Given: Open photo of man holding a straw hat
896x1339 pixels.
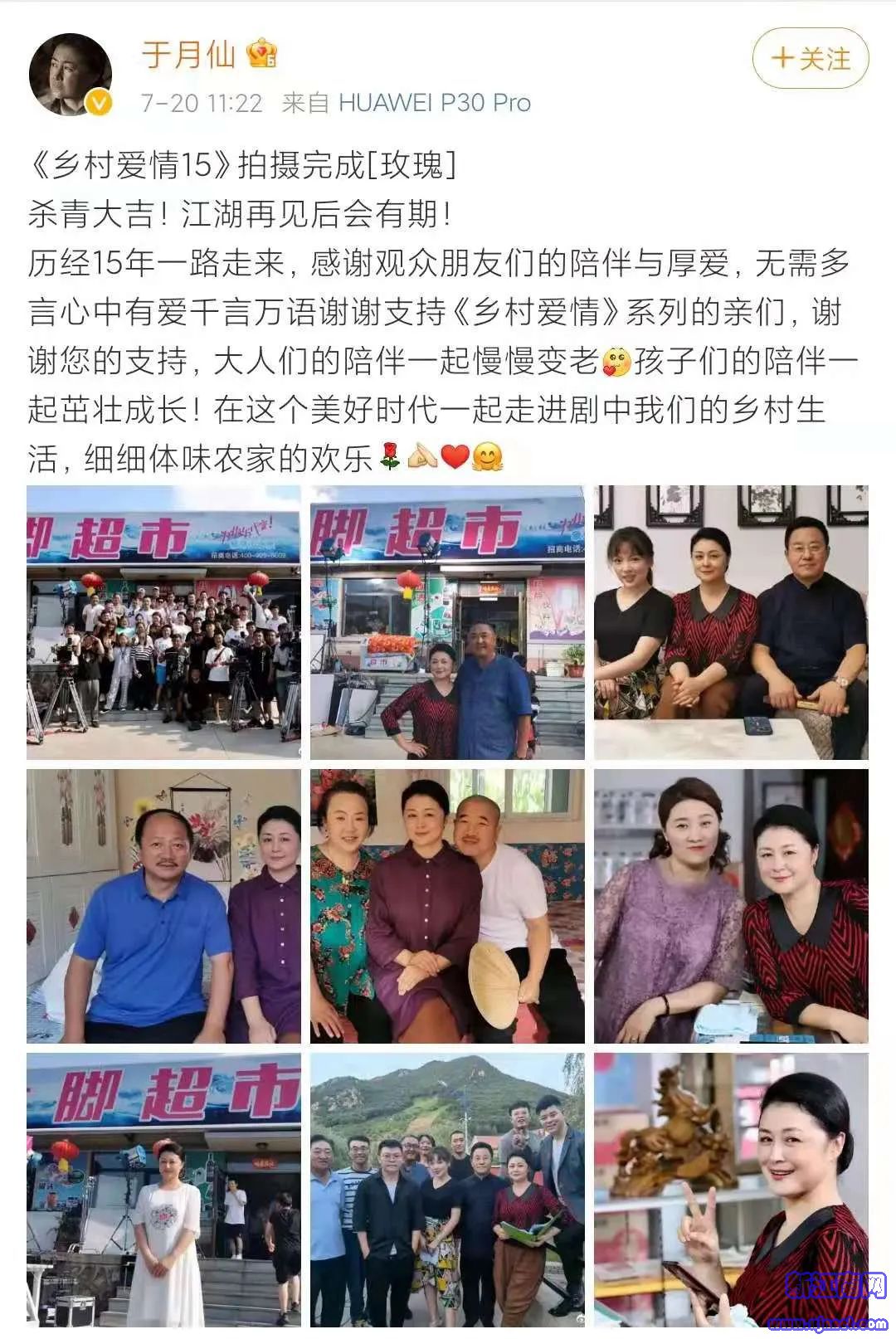Looking at the screenshot, I should pos(447,906).
